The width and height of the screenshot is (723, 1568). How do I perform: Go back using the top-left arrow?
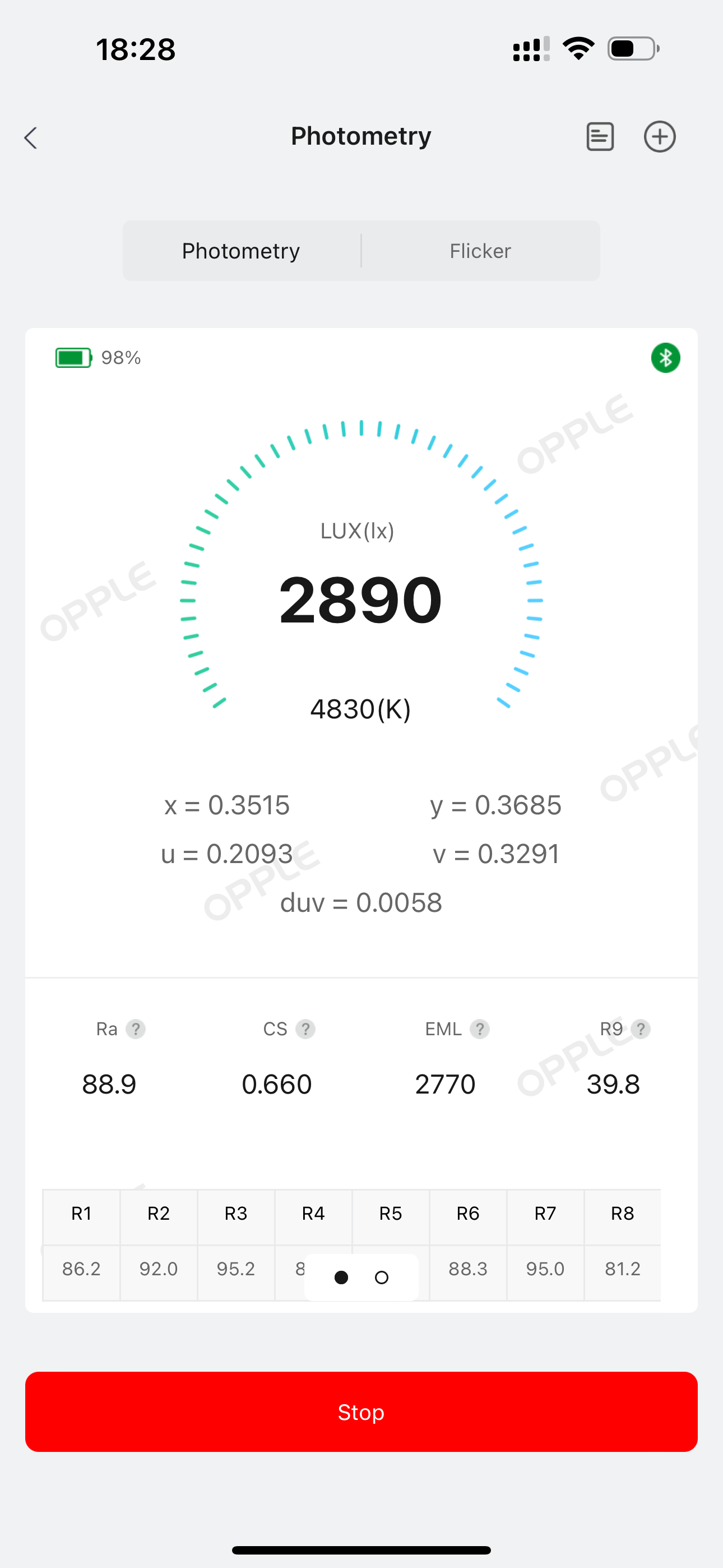point(30,137)
